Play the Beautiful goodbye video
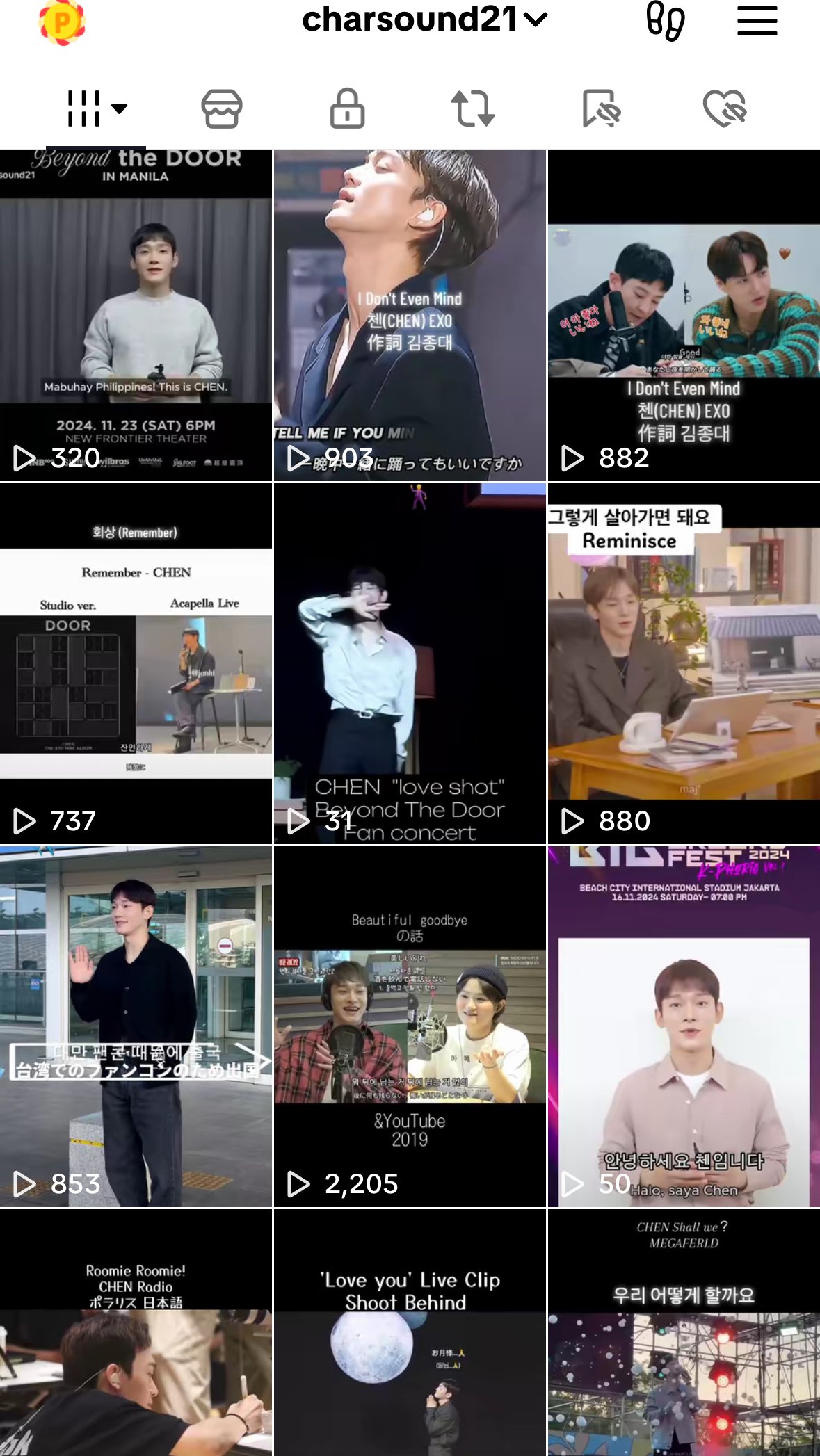Screen dimensions: 820x1456 pyautogui.click(x=410, y=1026)
